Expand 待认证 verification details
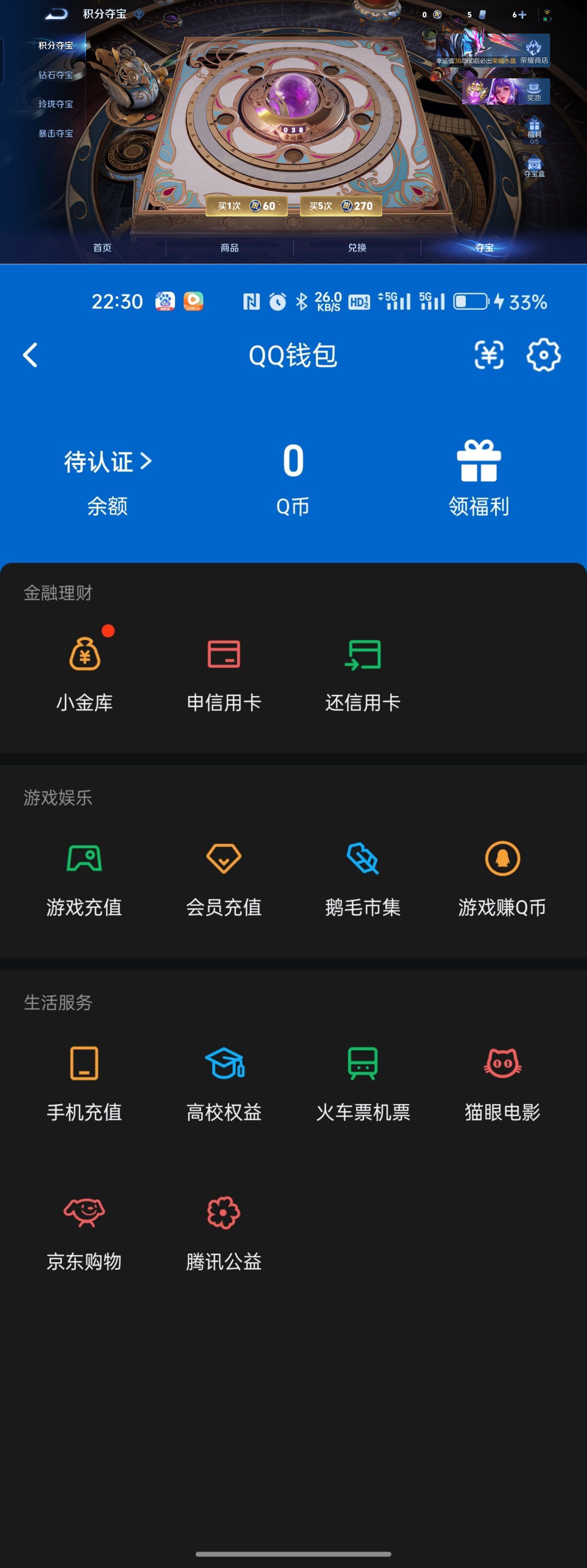This screenshot has width=587, height=1568. click(107, 461)
